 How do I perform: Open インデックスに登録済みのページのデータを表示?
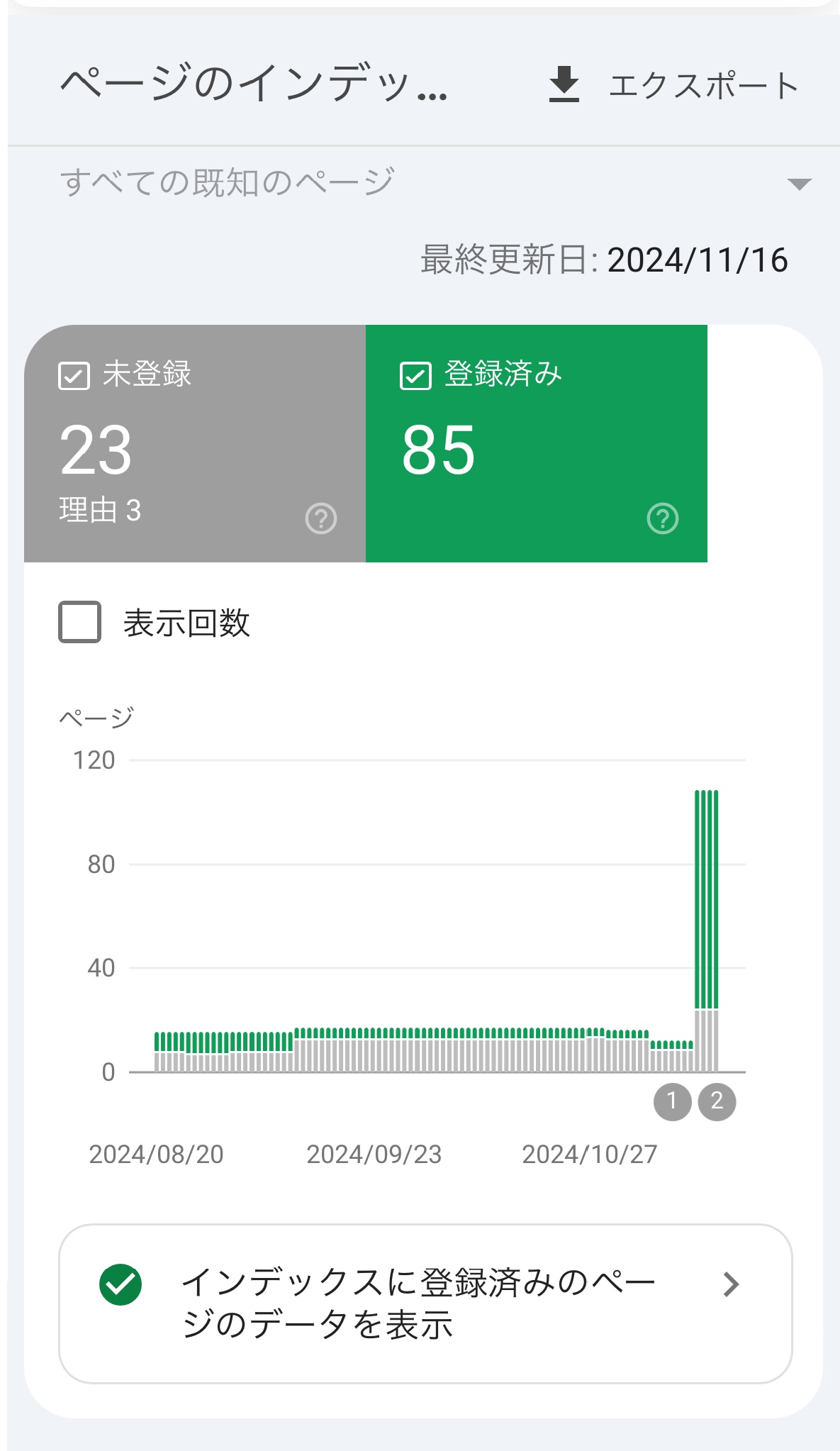point(425,1303)
